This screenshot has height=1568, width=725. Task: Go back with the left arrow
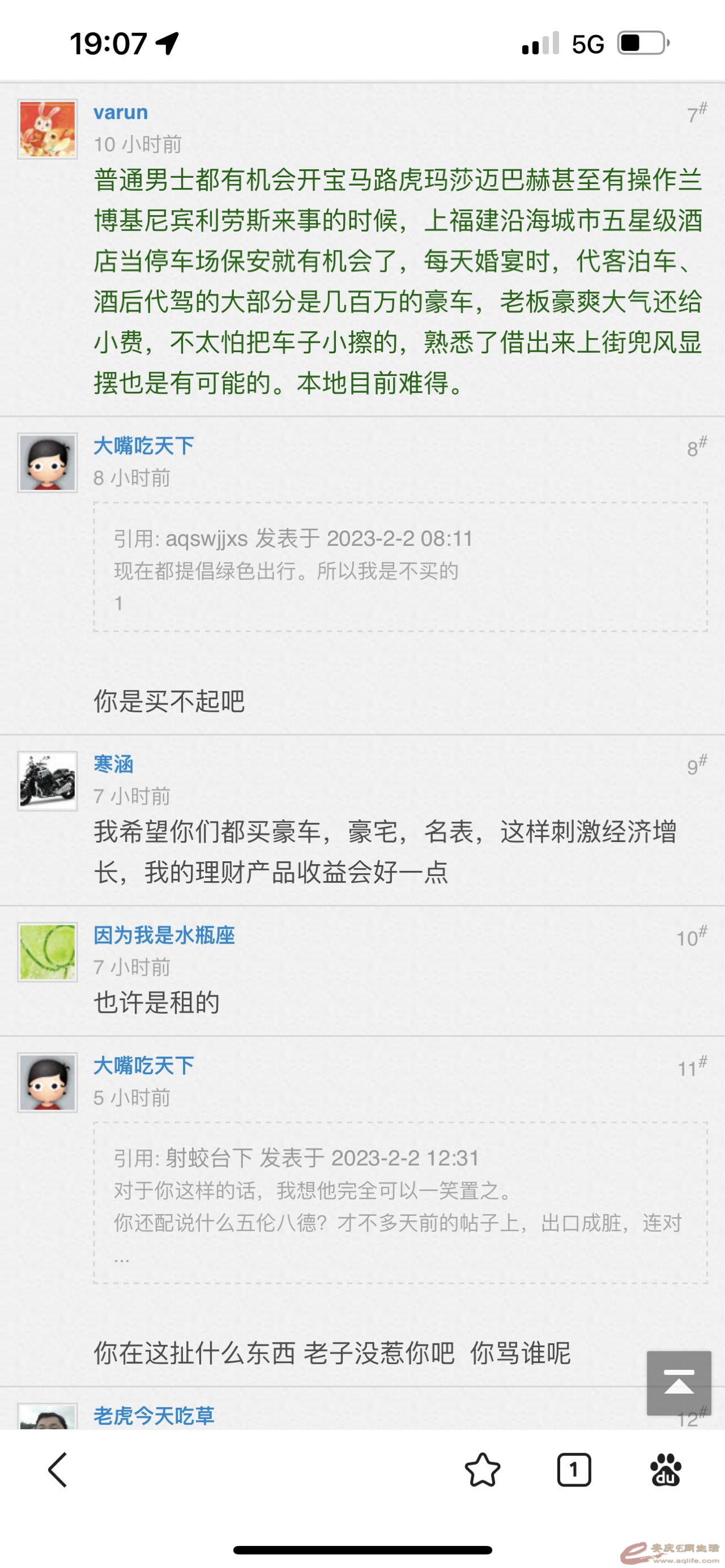coord(58,1470)
